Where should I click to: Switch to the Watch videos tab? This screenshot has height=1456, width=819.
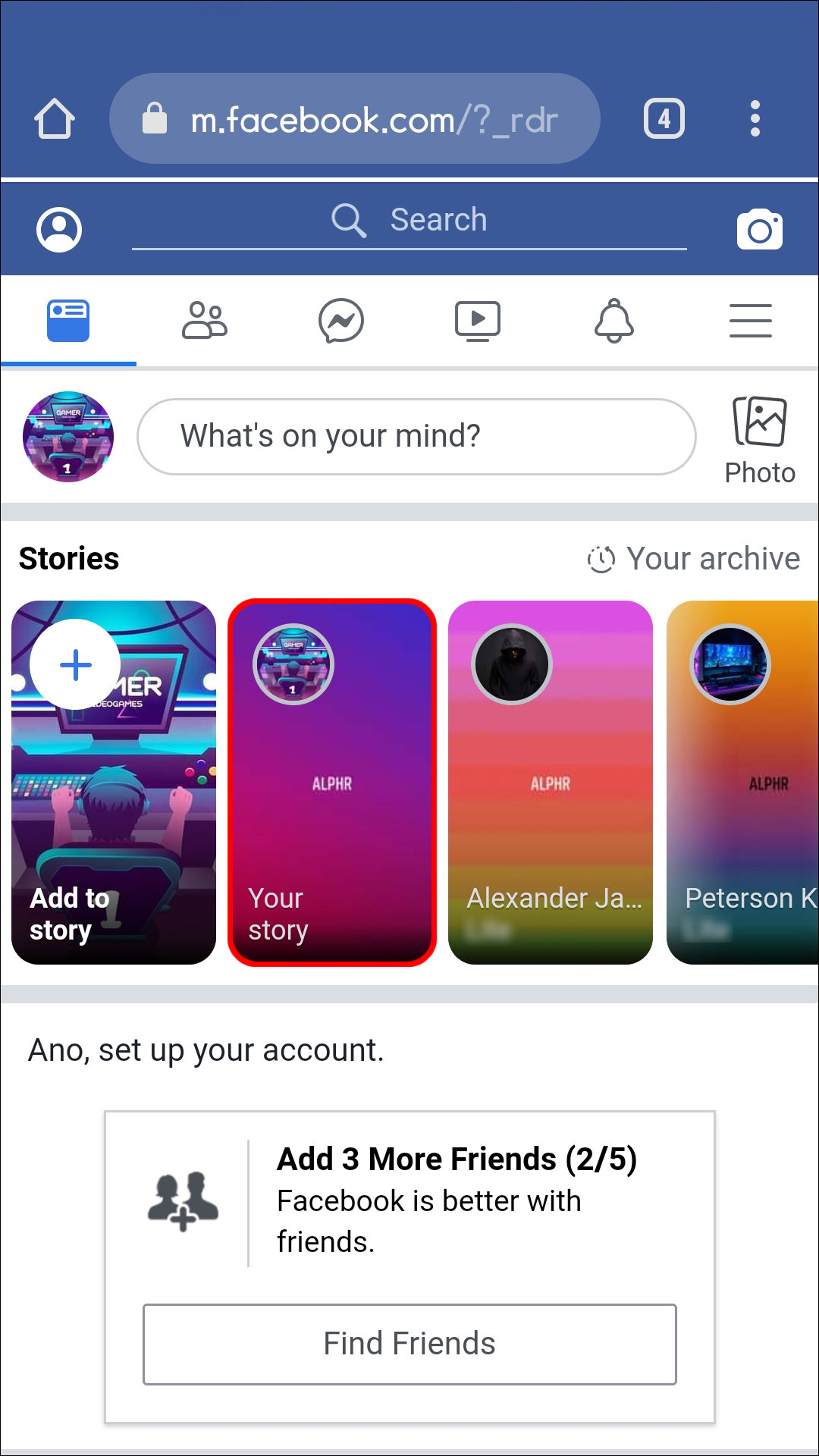click(478, 321)
